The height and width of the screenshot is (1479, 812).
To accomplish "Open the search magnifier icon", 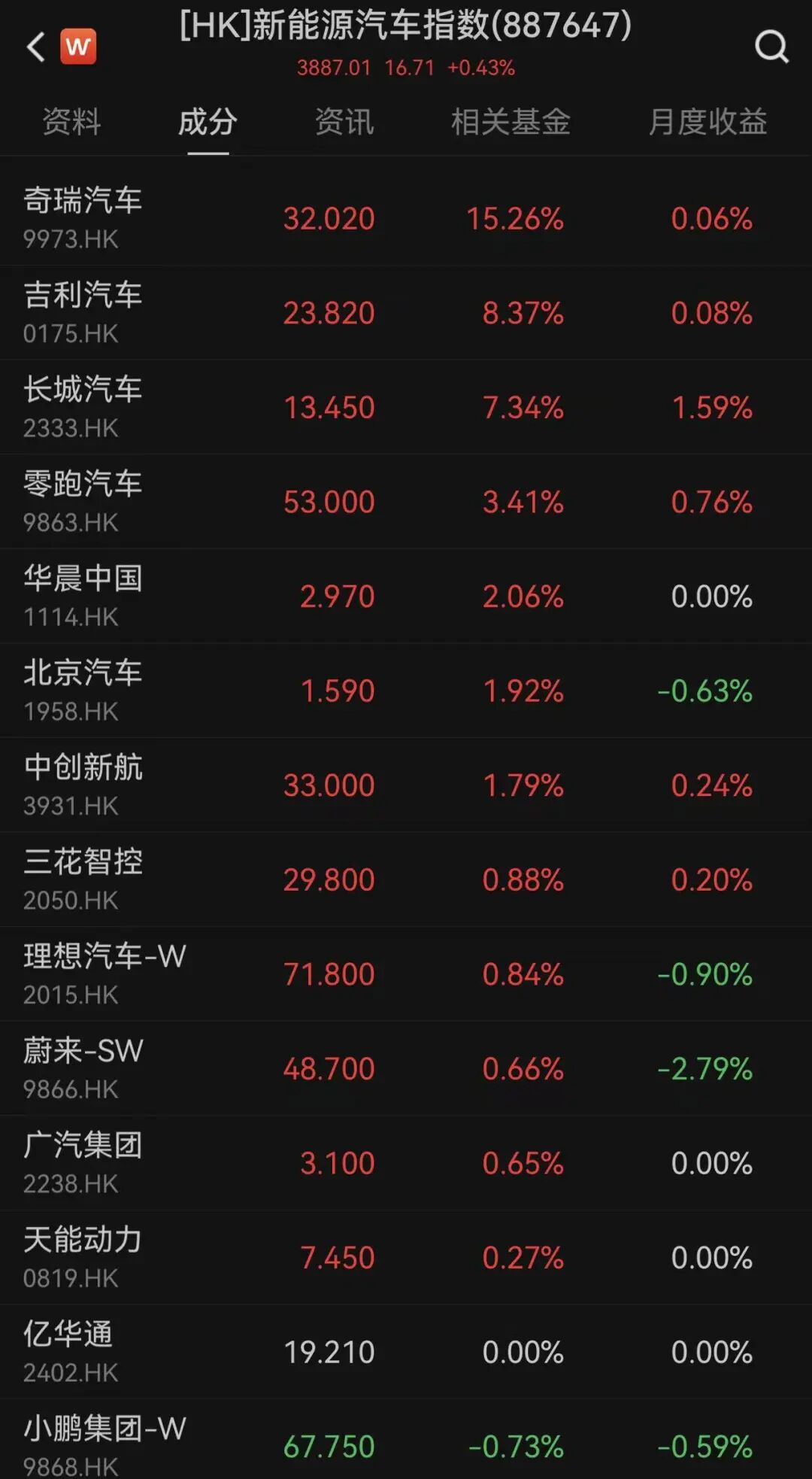I will point(771,47).
